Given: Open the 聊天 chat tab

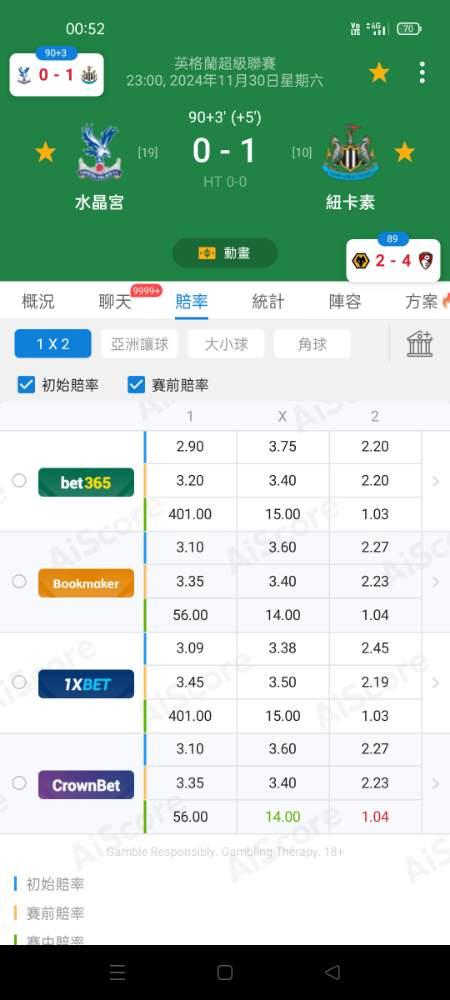Looking at the screenshot, I should pos(115,302).
